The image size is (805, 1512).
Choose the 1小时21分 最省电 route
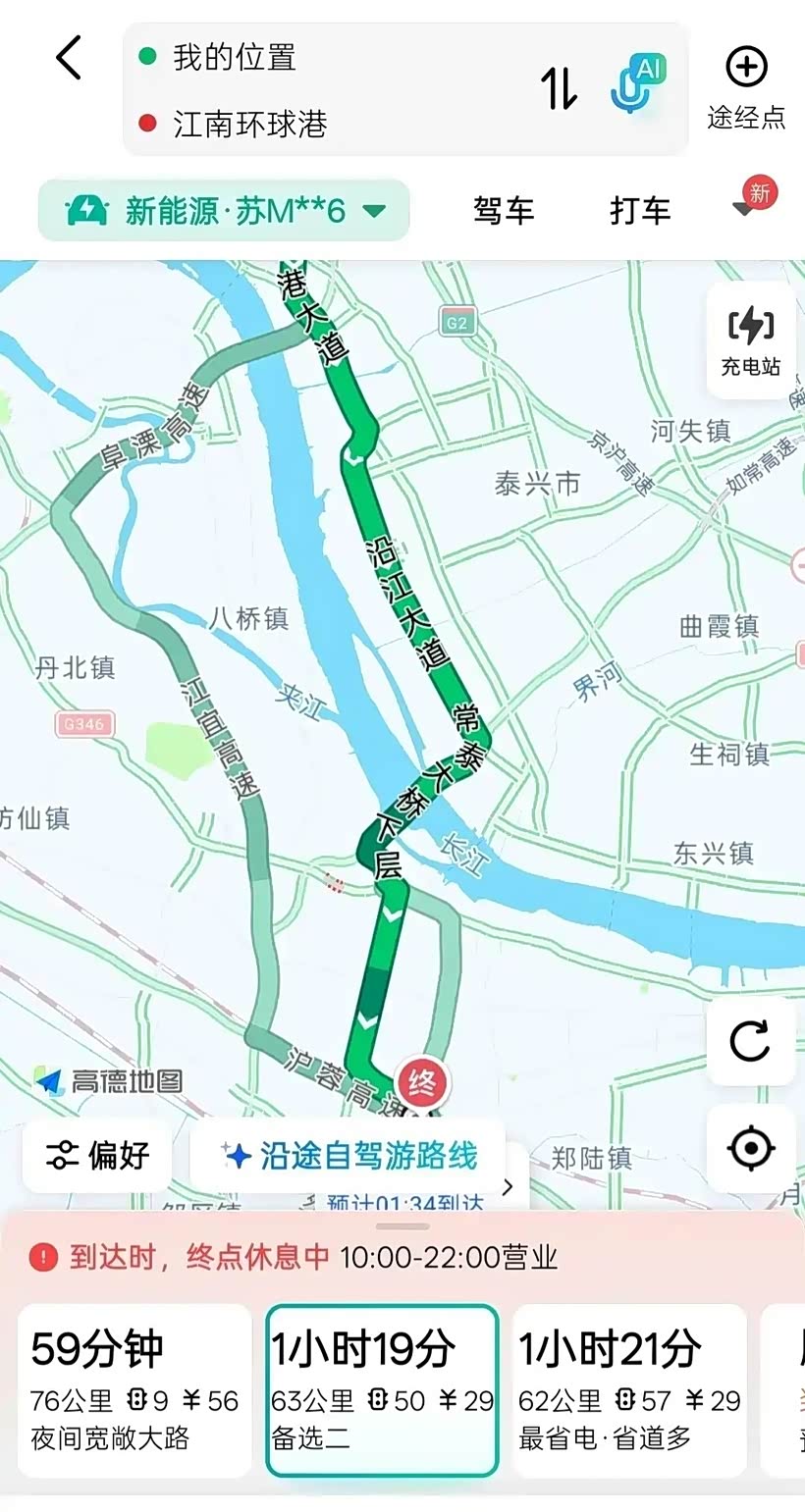629,1389
